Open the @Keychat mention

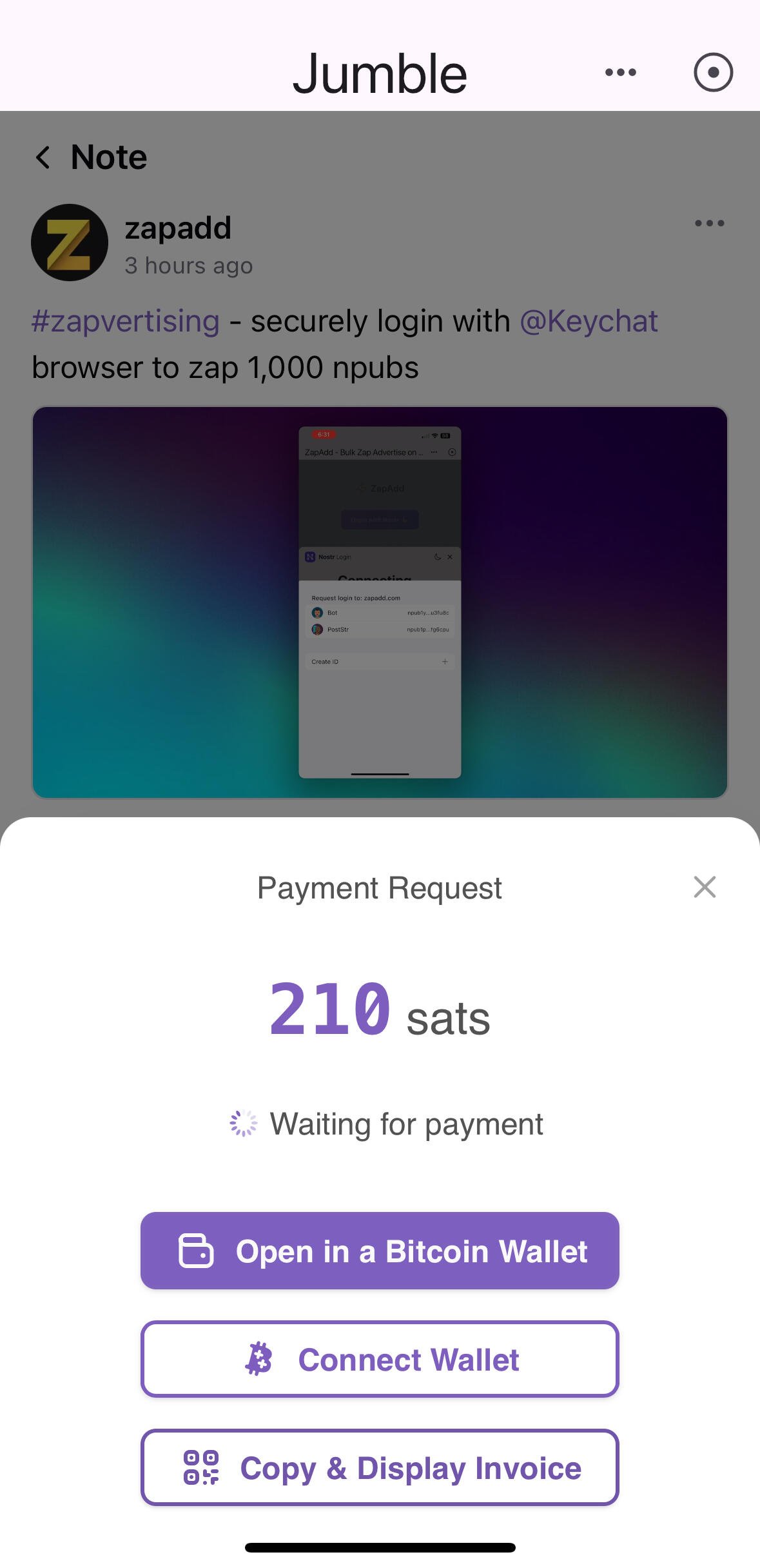click(589, 321)
